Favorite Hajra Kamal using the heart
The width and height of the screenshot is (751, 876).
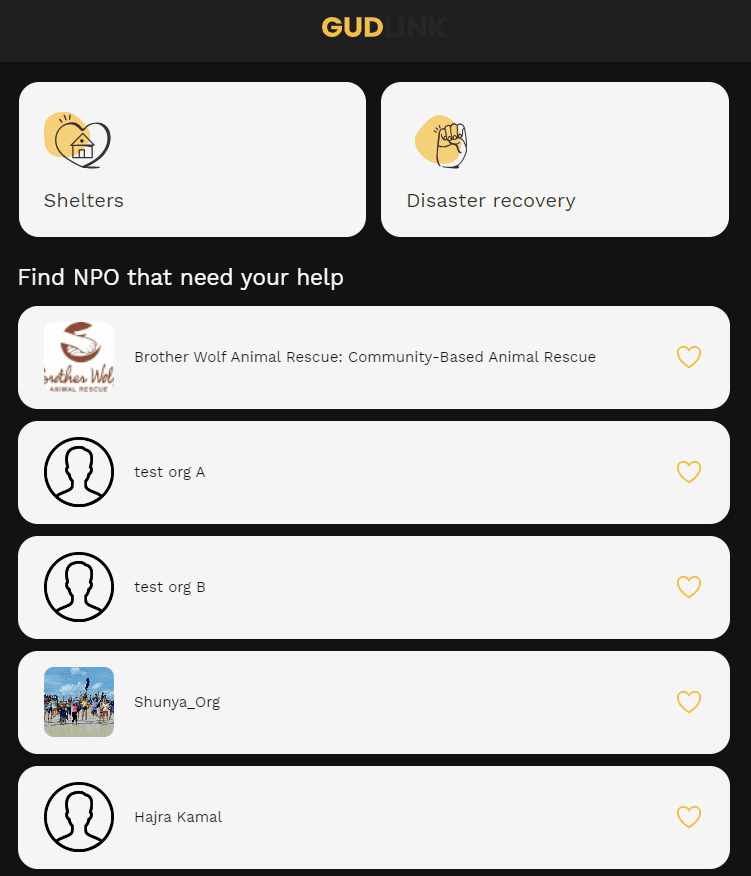(x=689, y=817)
